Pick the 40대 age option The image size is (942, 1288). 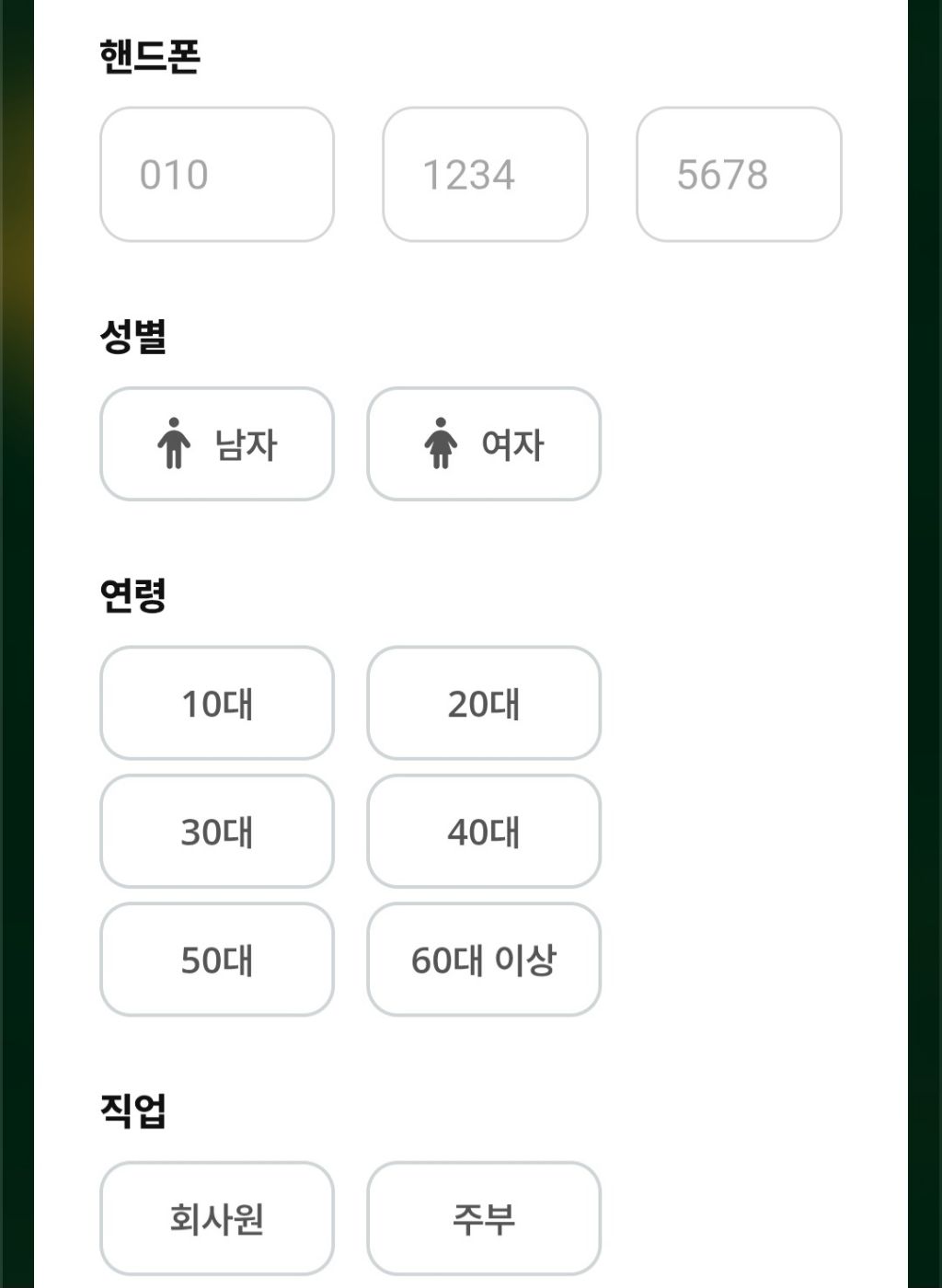point(484,832)
